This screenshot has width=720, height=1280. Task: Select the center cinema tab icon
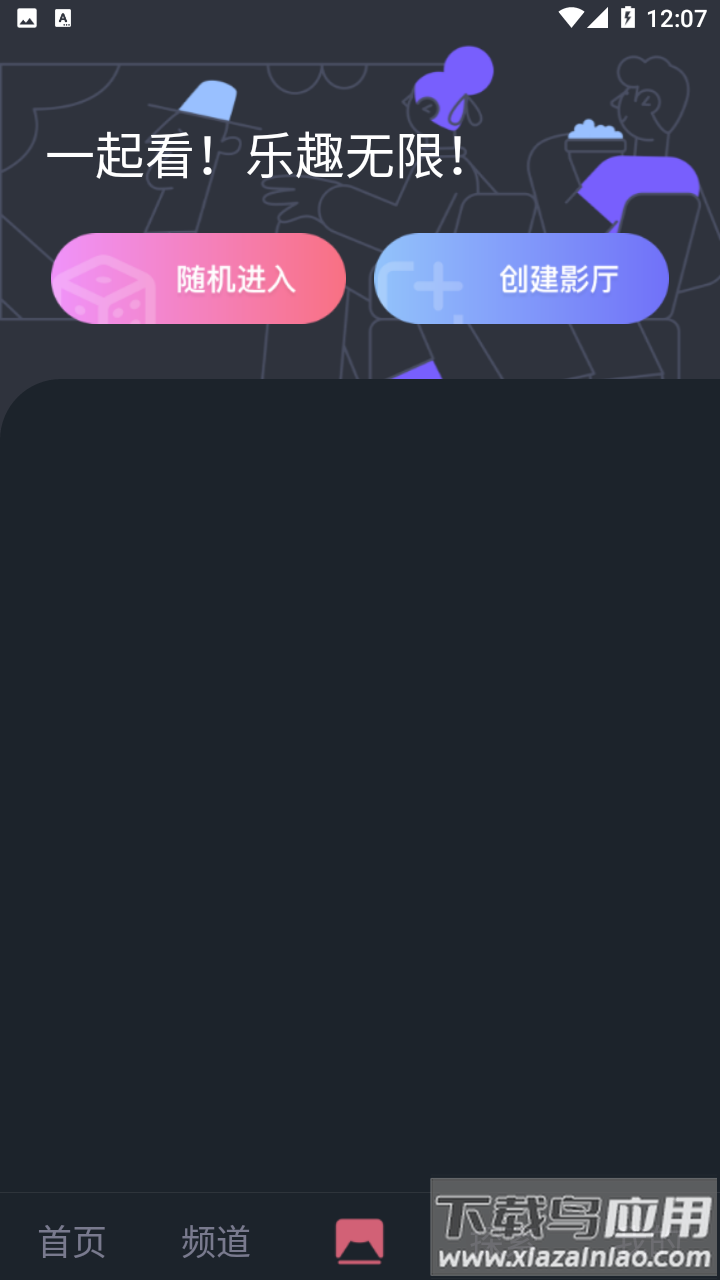point(360,1241)
